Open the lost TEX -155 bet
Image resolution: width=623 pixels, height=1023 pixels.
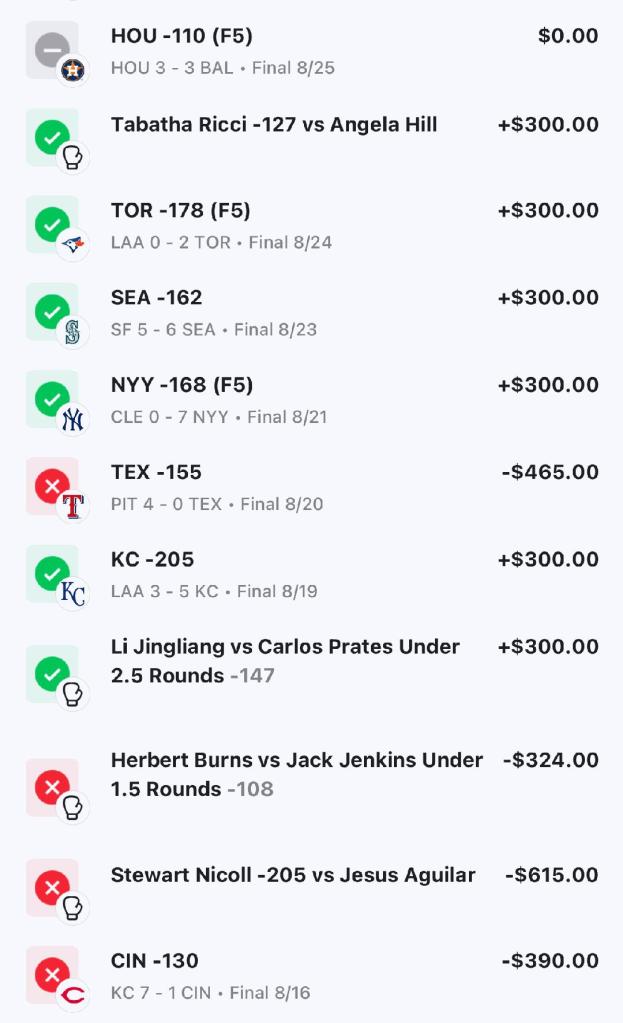point(311,487)
